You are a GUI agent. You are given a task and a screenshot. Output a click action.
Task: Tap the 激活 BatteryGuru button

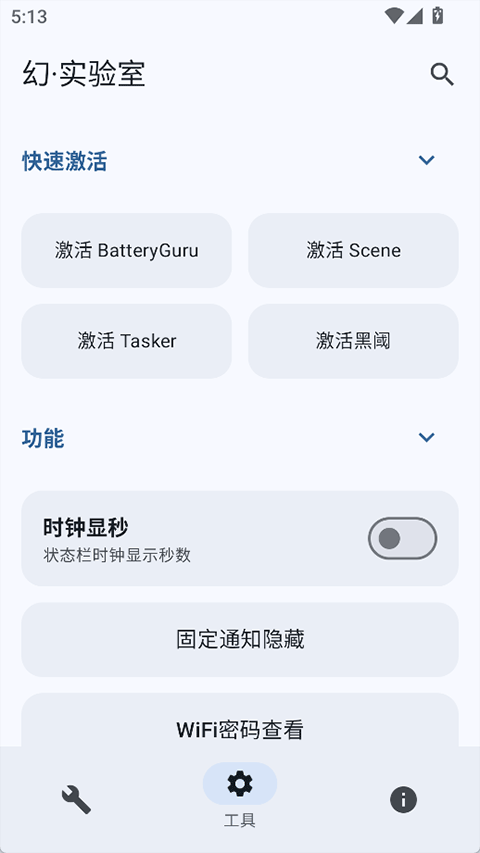pos(126,250)
